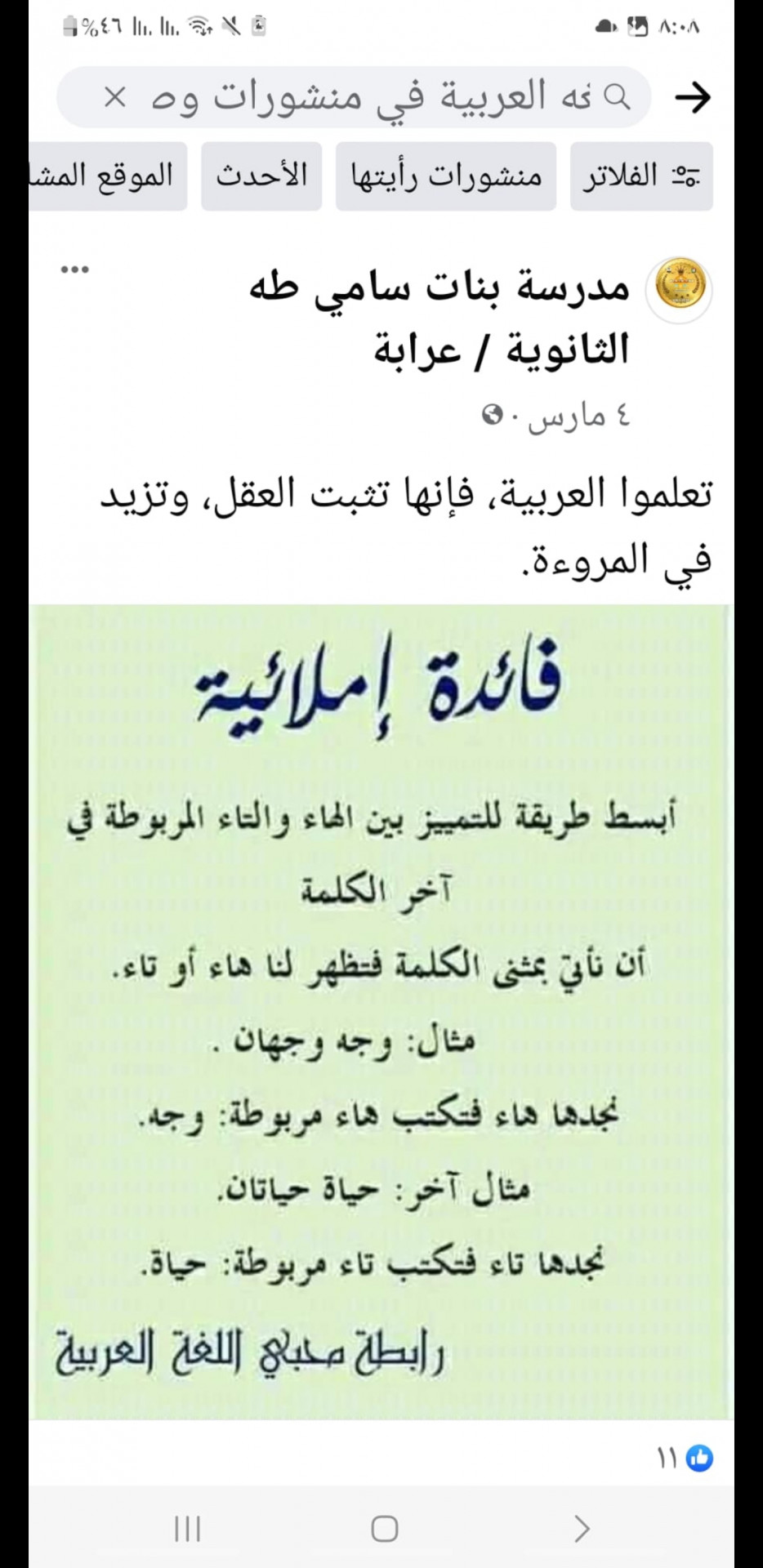Screen dimensions: 763x1568
Task: Clear the search text with X
Action: click(115, 98)
